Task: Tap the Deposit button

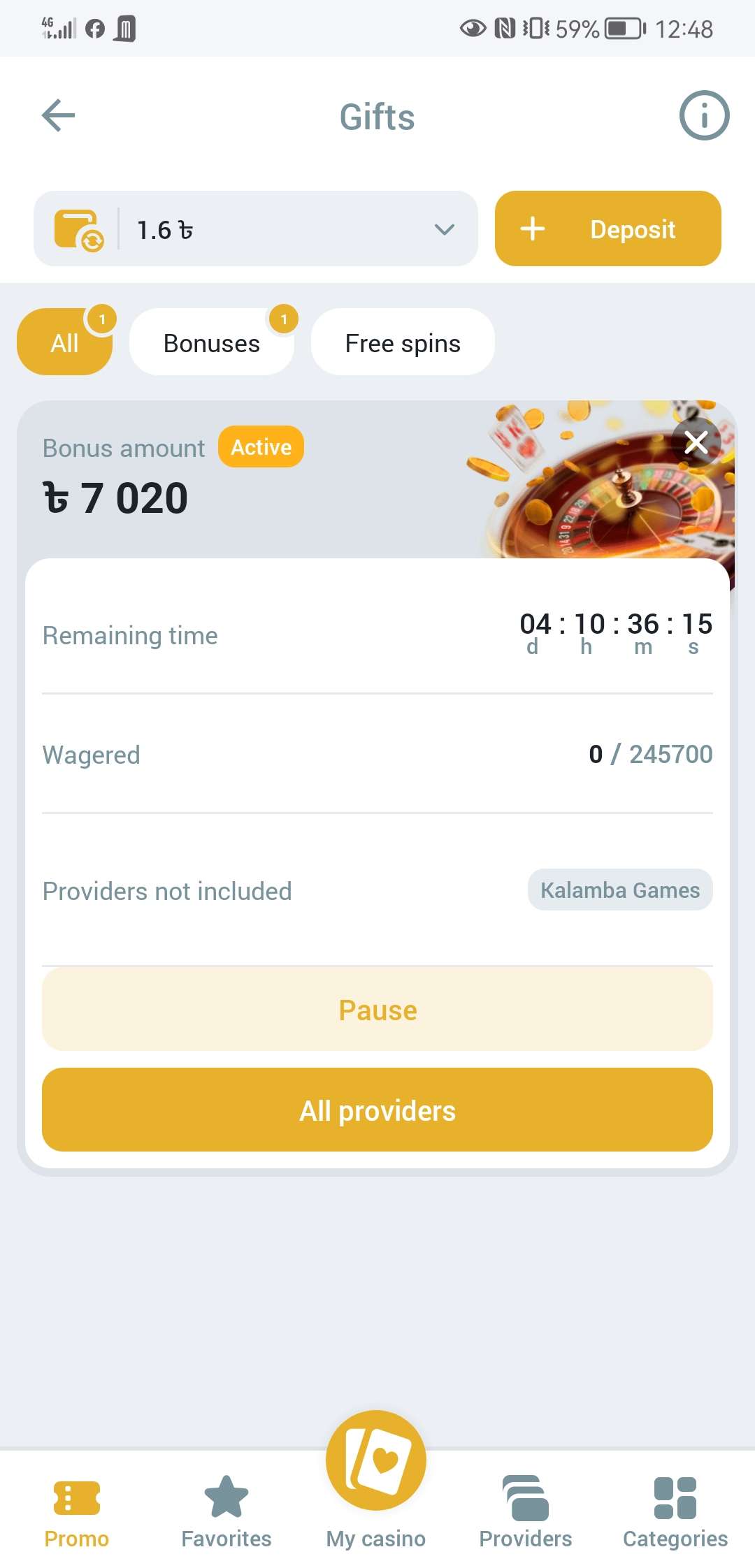Action: point(607,229)
